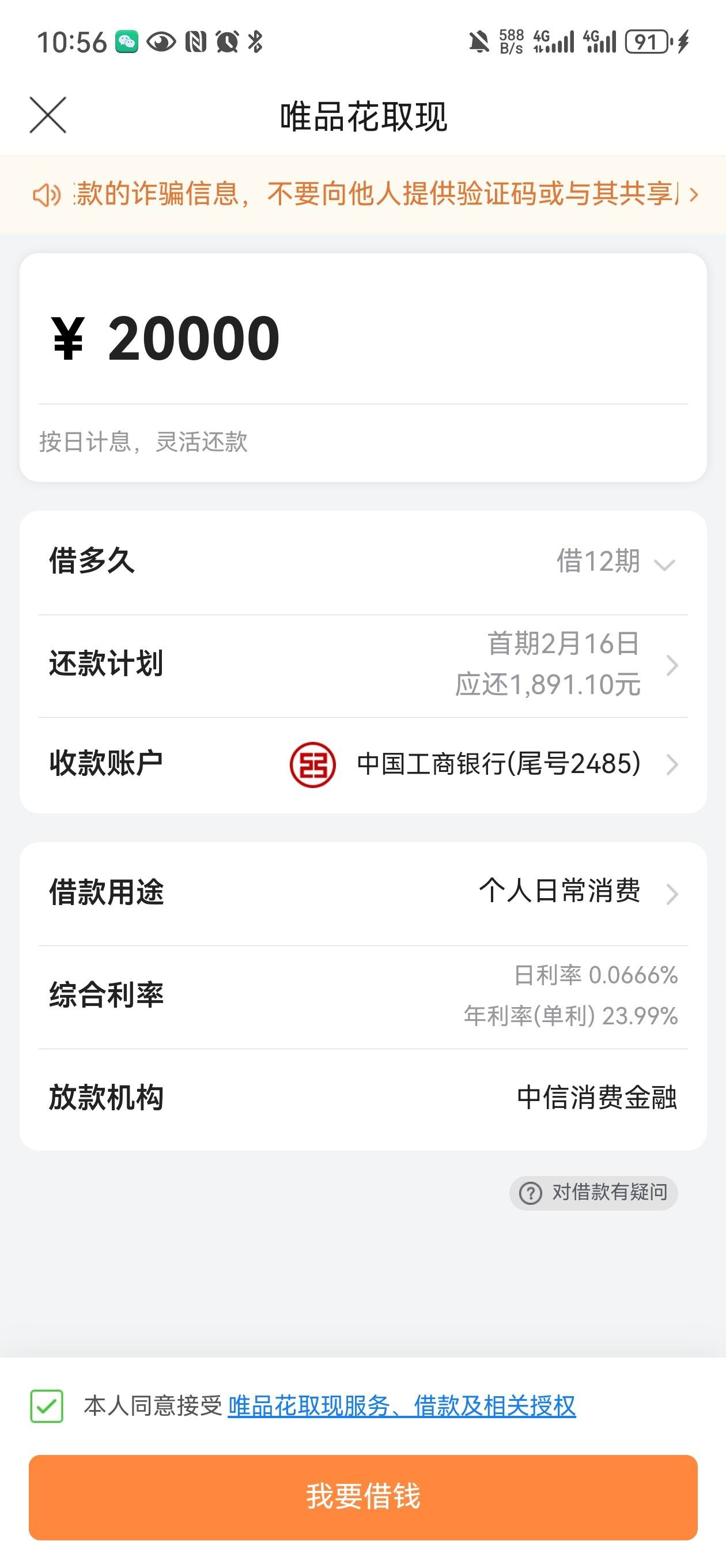Viewport: 726px width, 1568px height.
Task: Open the 唯品花取现服务、借款及相关授权 link
Action: click(402, 1406)
